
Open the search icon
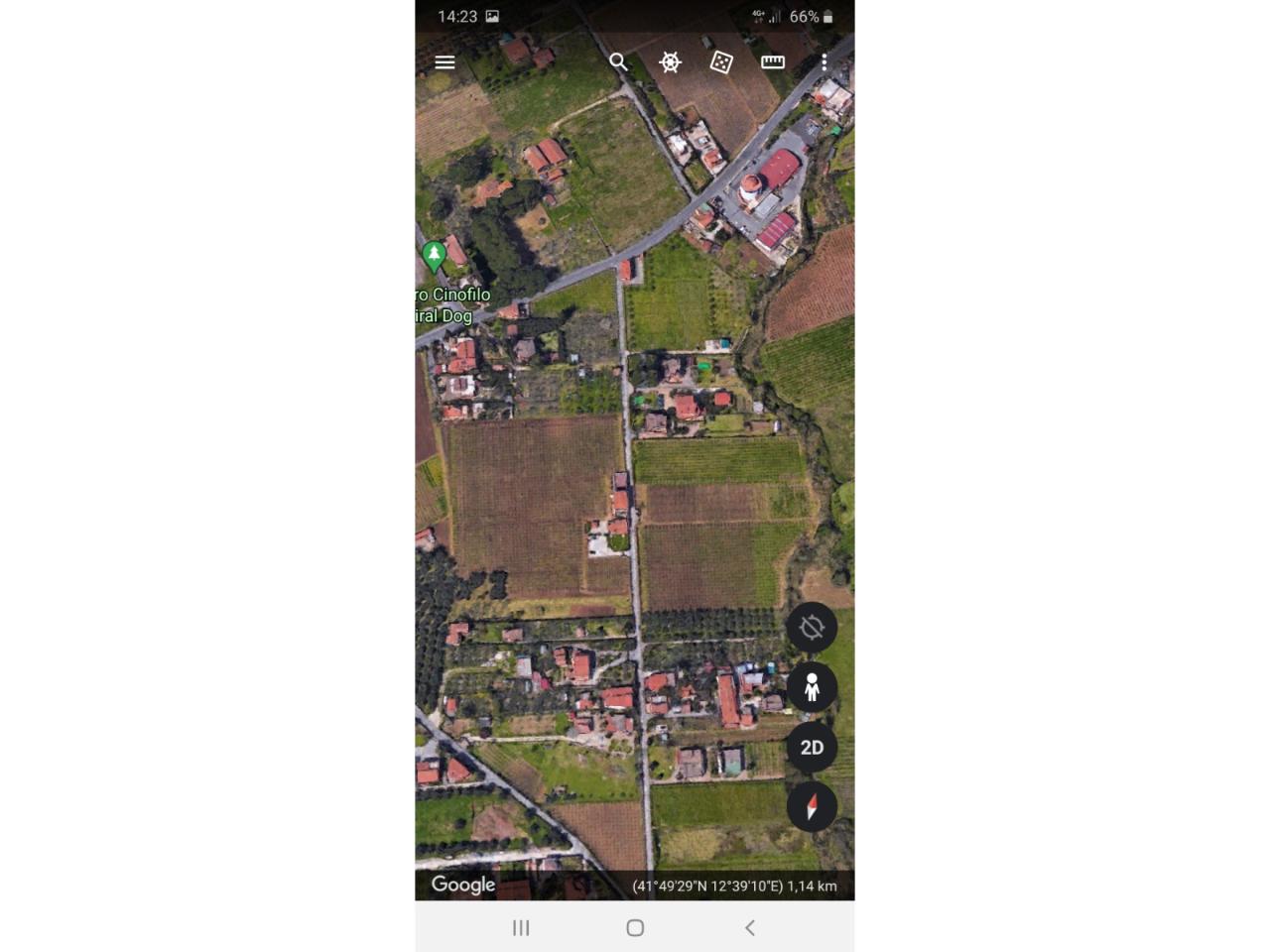point(618,62)
